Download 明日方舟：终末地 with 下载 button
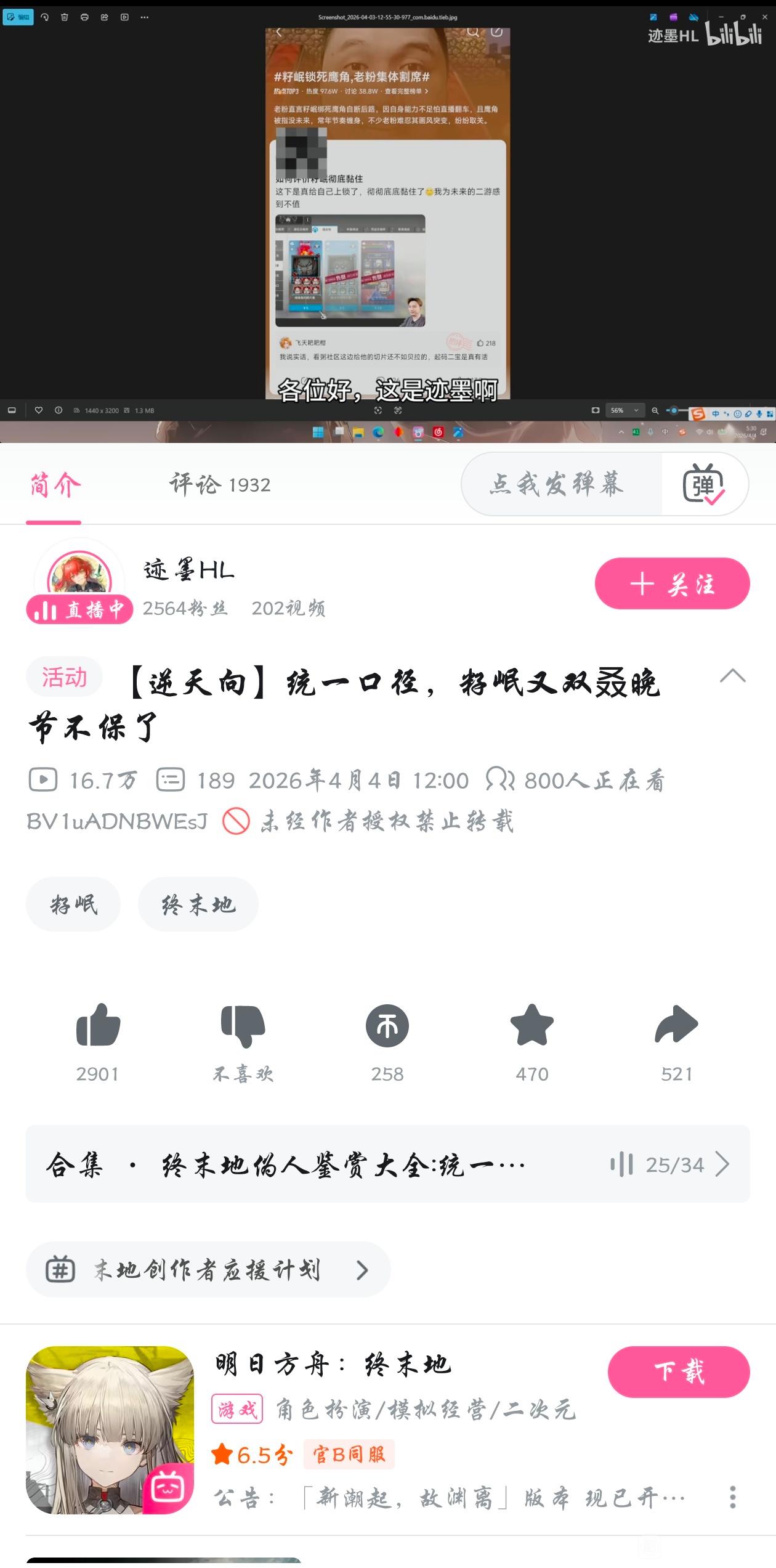This screenshot has height=1568, width=776. click(x=679, y=1372)
